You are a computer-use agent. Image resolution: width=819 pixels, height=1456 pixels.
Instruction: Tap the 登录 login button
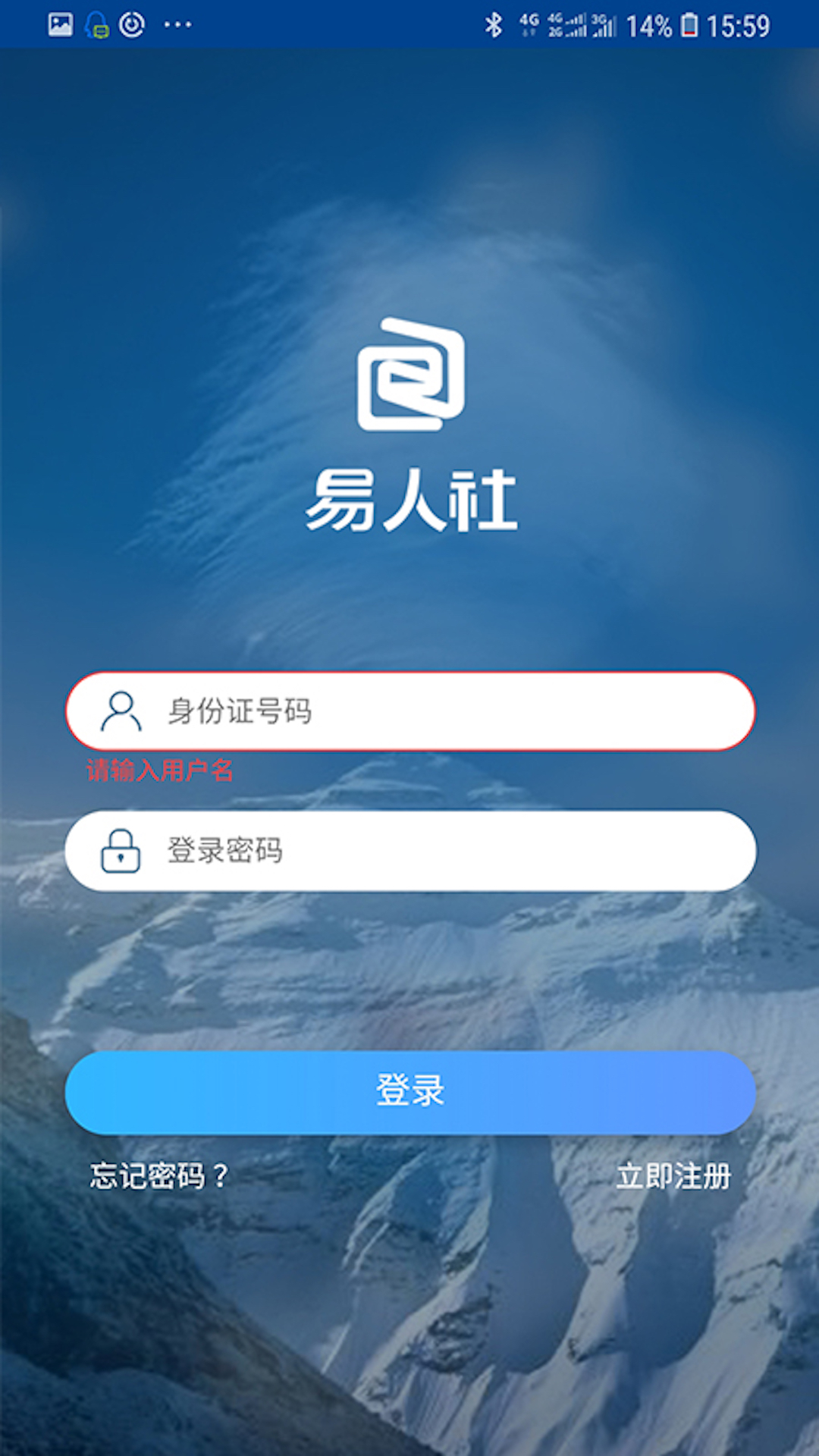tap(409, 1092)
